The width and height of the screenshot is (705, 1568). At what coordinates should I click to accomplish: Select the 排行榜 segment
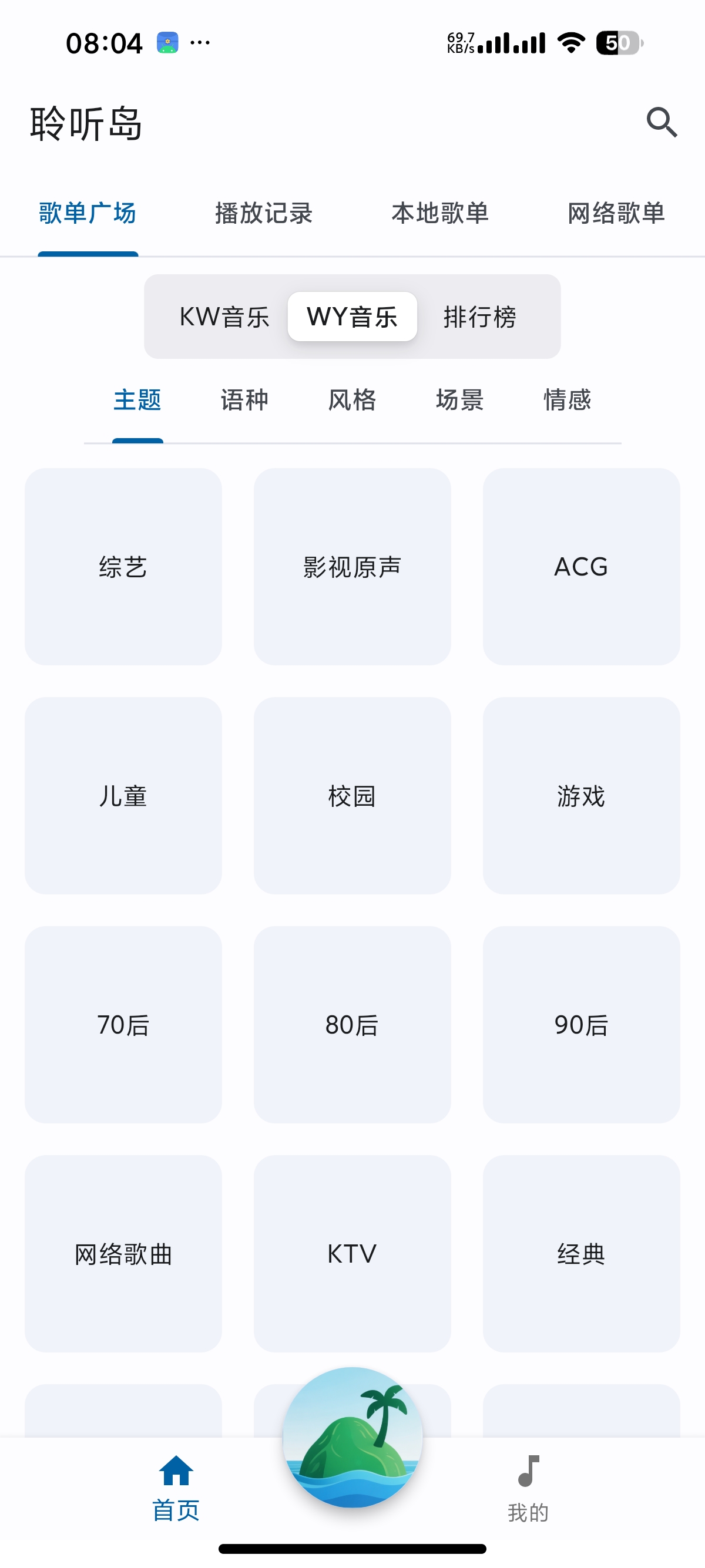[480, 317]
